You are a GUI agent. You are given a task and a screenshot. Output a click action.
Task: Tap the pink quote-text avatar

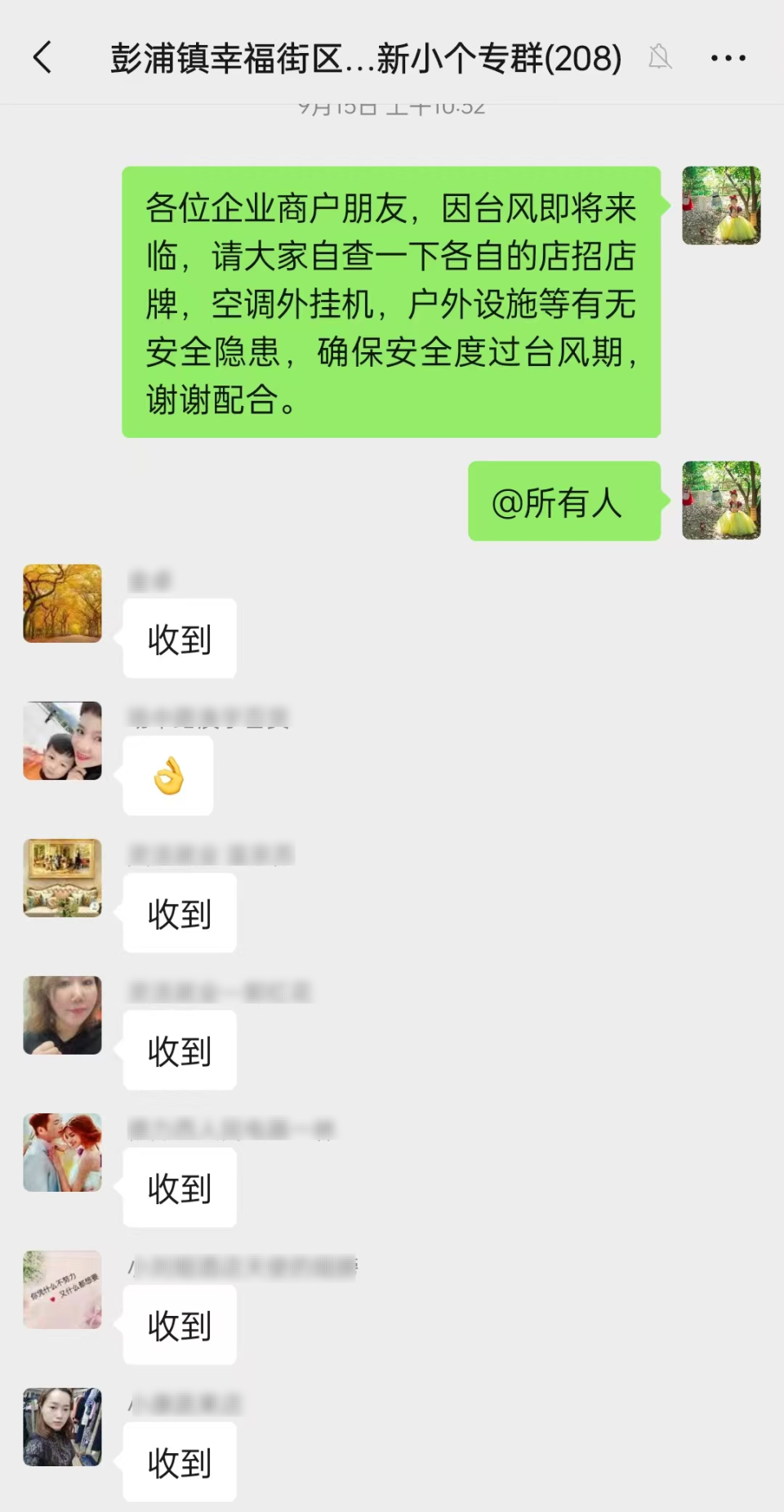click(x=62, y=1289)
